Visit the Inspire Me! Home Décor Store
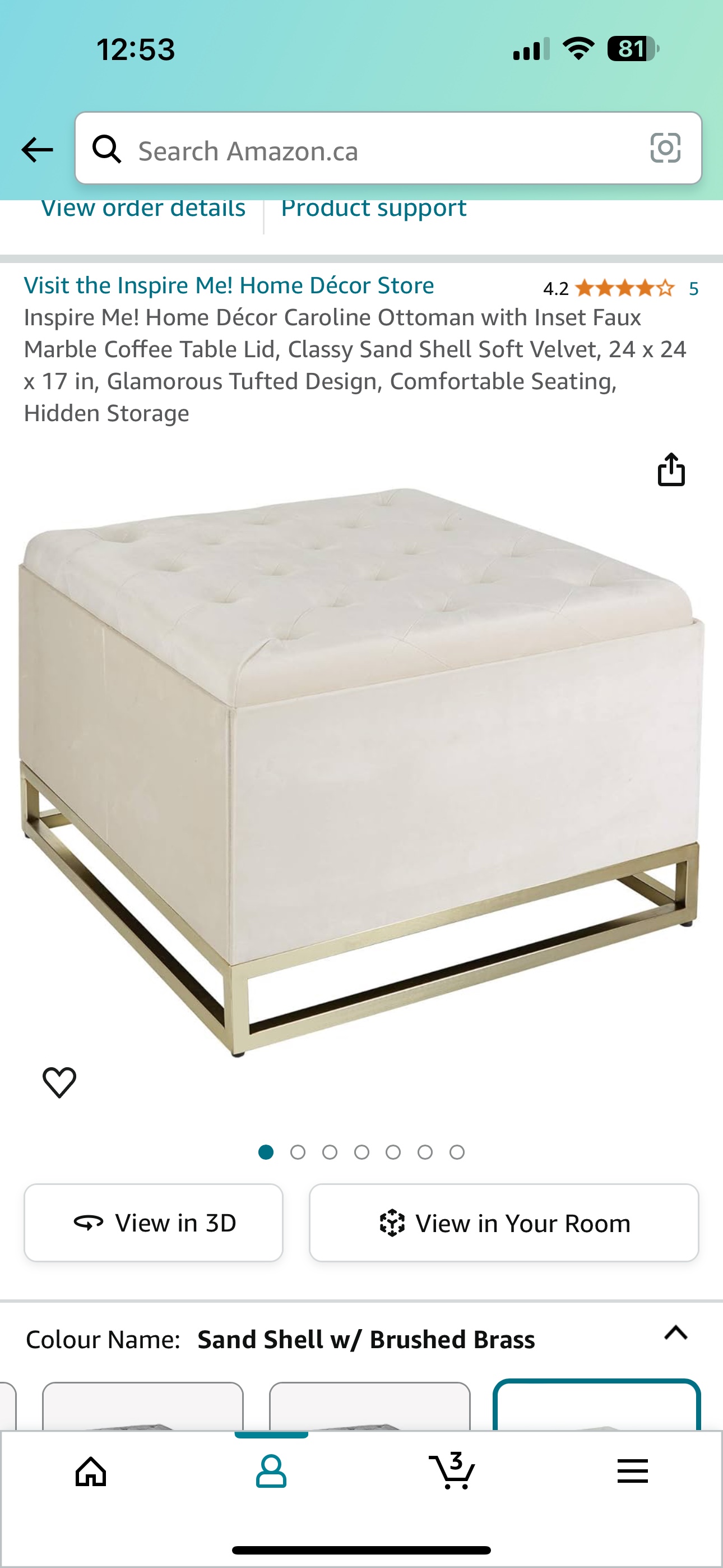Screen dimensions: 723x1568 (x=229, y=285)
